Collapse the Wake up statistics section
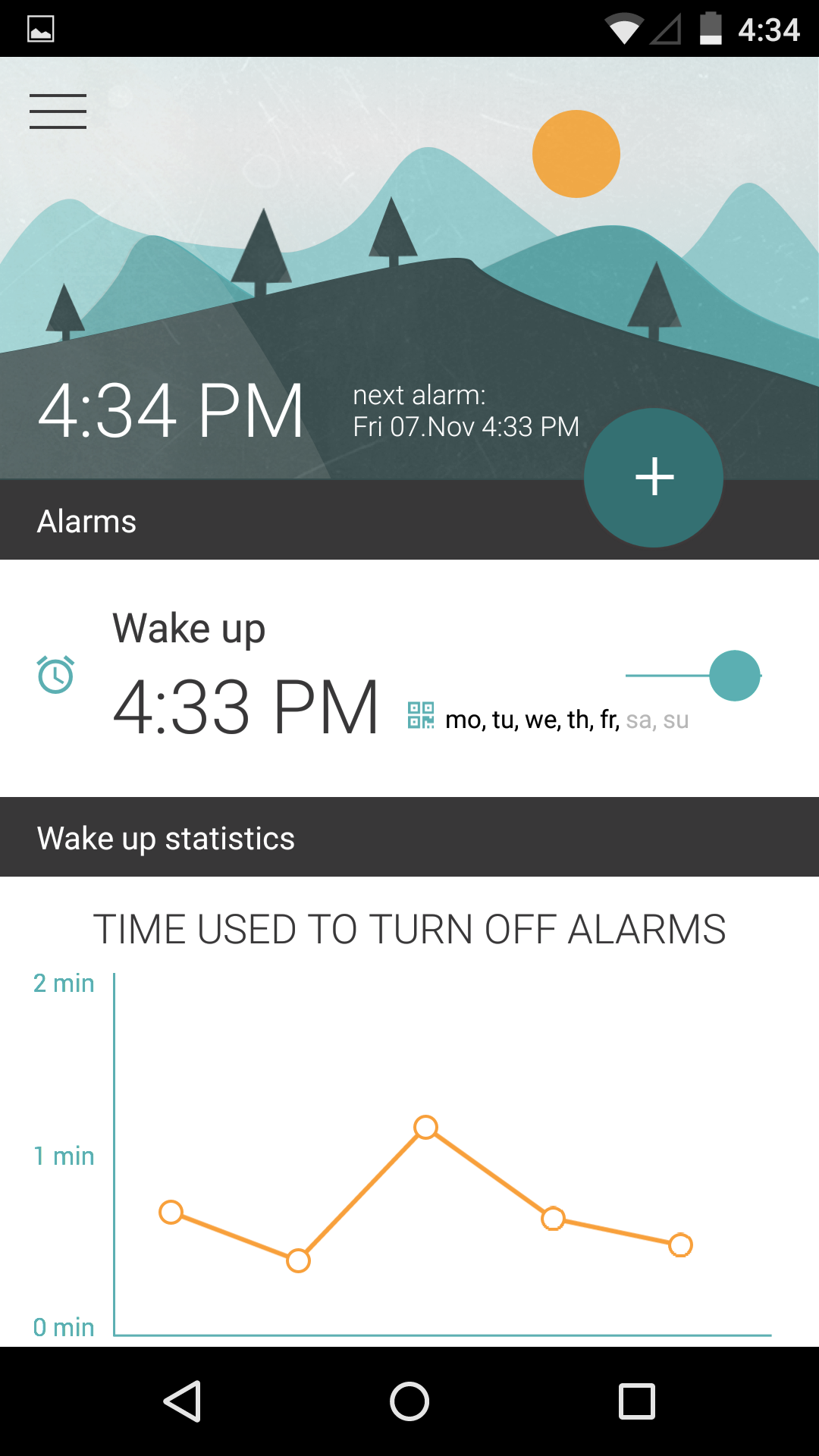This screenshot has height=1456, width=819. click(x=167, y=837)
